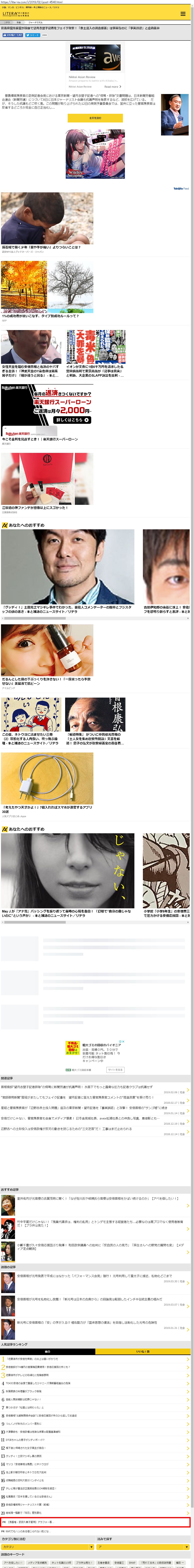Image resolution: width=194 pixels, height=1568 pixels.
Task: Switch the ranking to the 総合 tab
Action: 47,1351
